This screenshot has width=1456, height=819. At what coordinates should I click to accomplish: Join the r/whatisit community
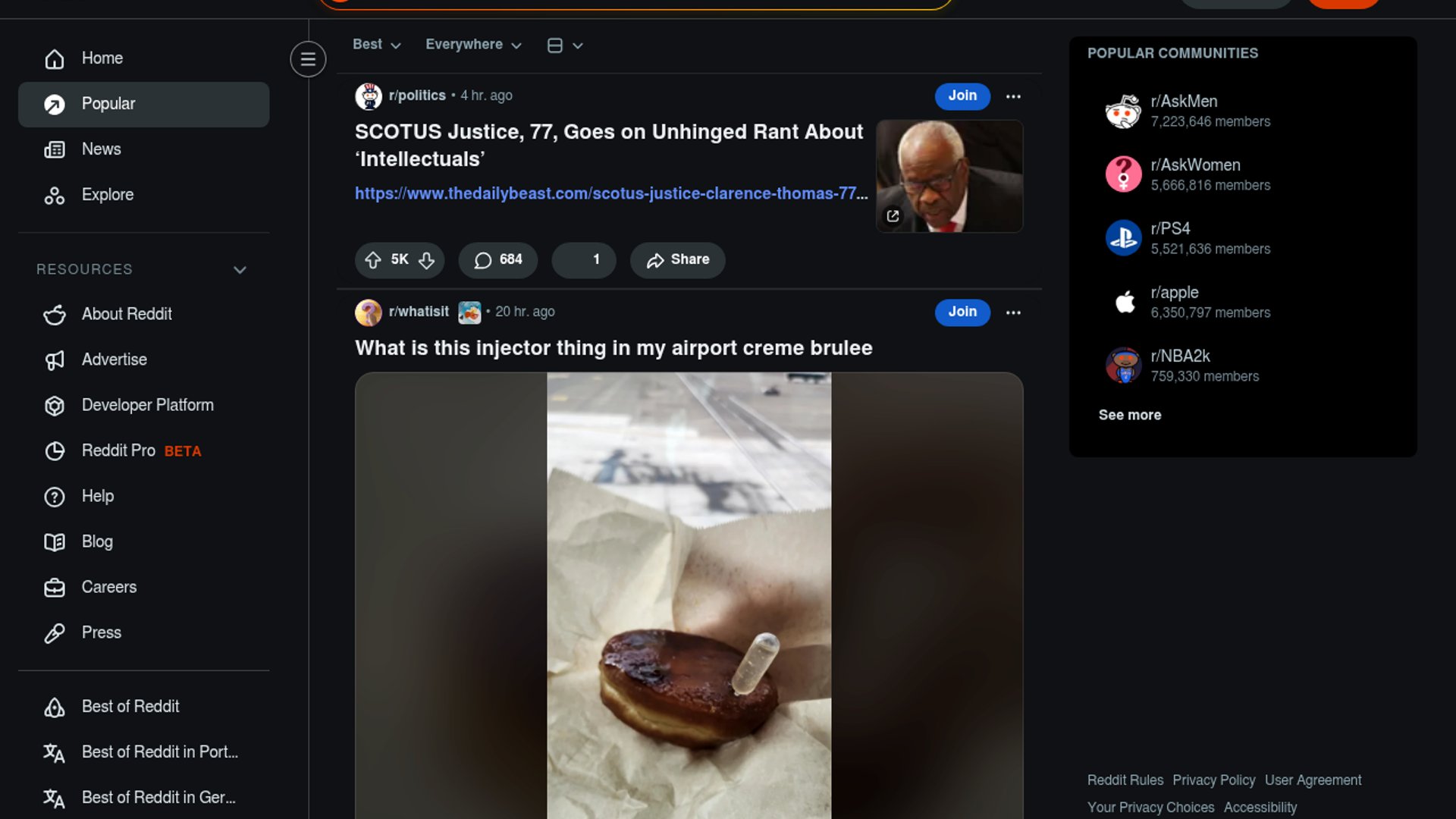click(962, 312)
